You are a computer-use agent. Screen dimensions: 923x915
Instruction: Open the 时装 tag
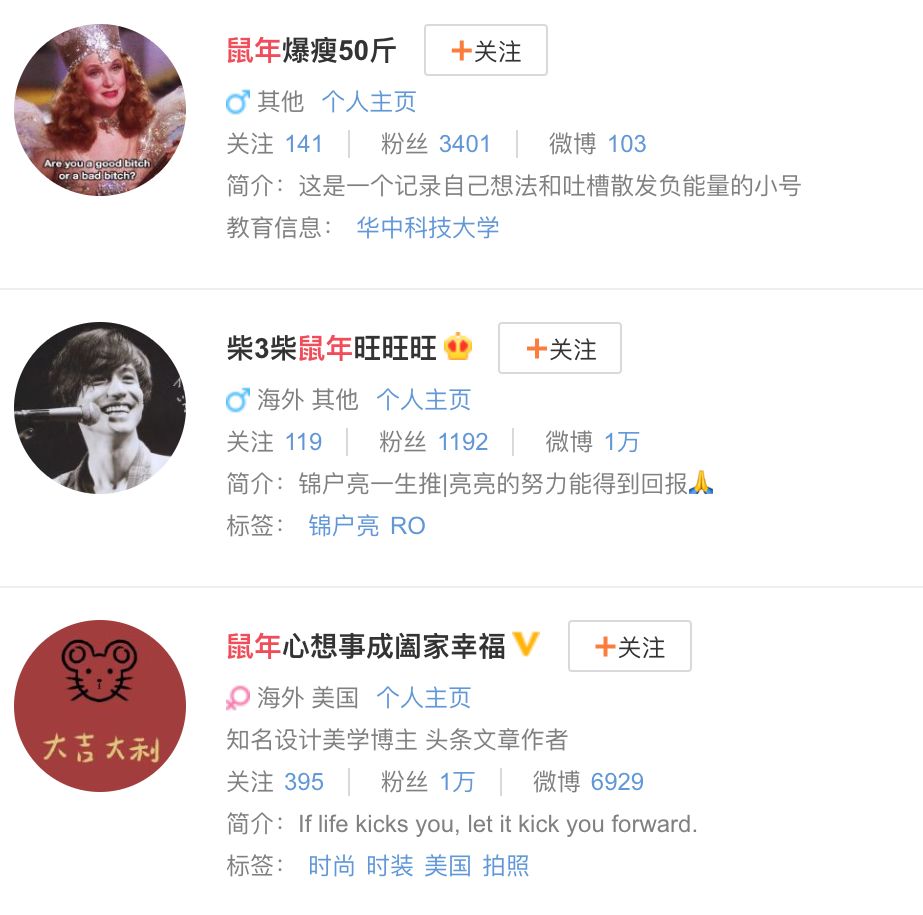point(389,866)
